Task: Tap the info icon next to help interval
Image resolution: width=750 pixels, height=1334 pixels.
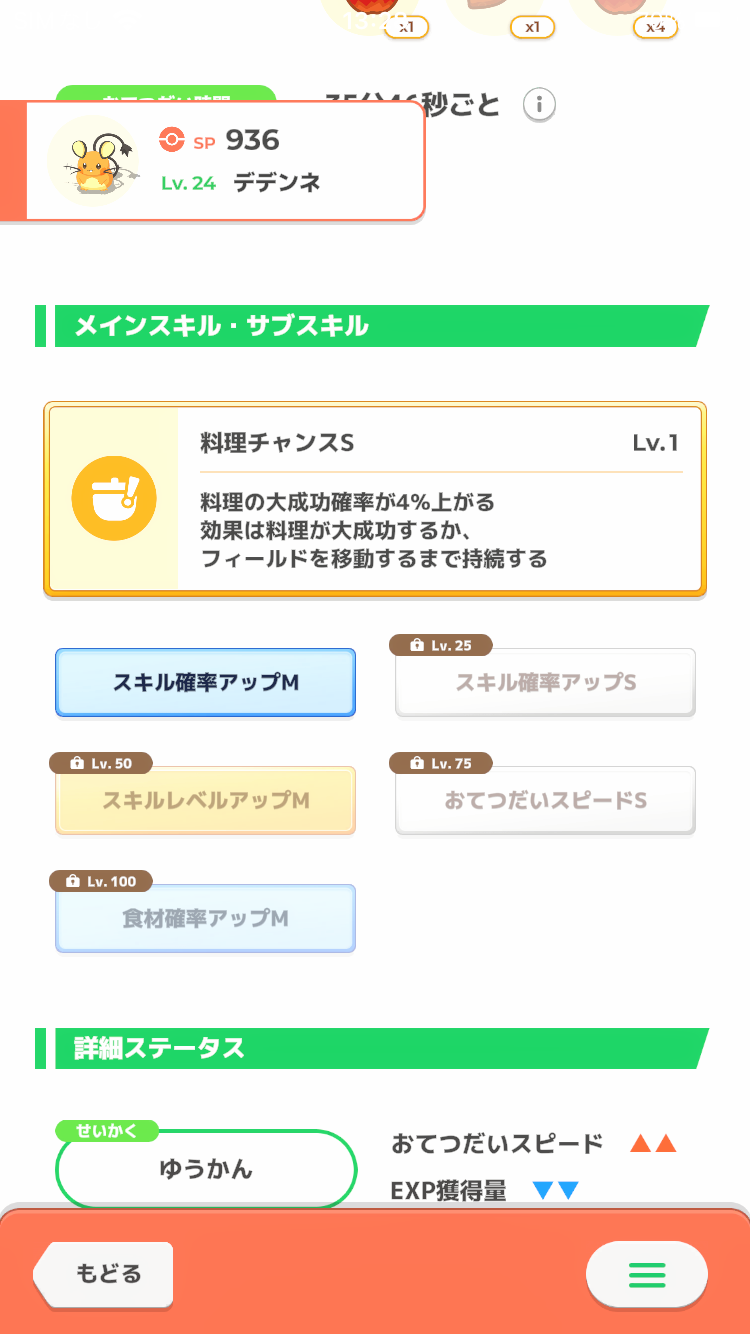Action: (x=539, y=105)
